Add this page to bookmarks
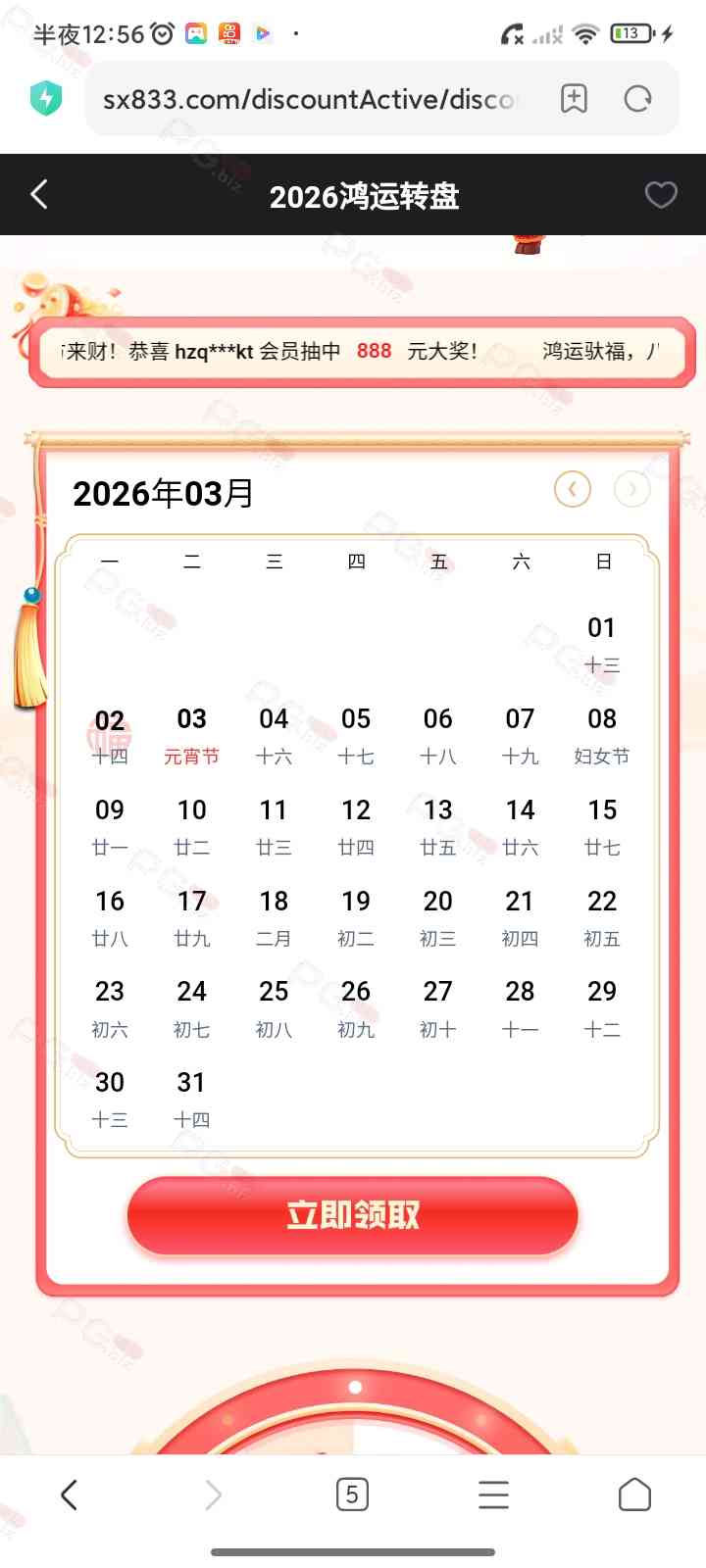This screenshot has width=706, height=1568. coord(574,99)
